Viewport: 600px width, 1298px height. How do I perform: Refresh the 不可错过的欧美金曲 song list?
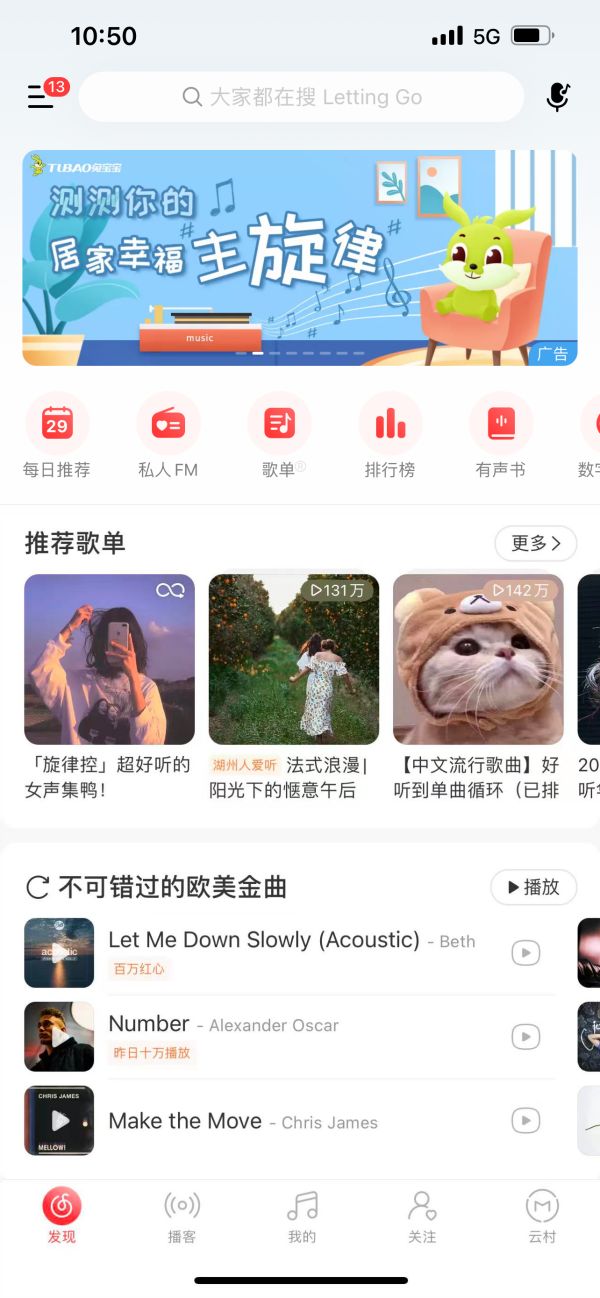[38, 887]
